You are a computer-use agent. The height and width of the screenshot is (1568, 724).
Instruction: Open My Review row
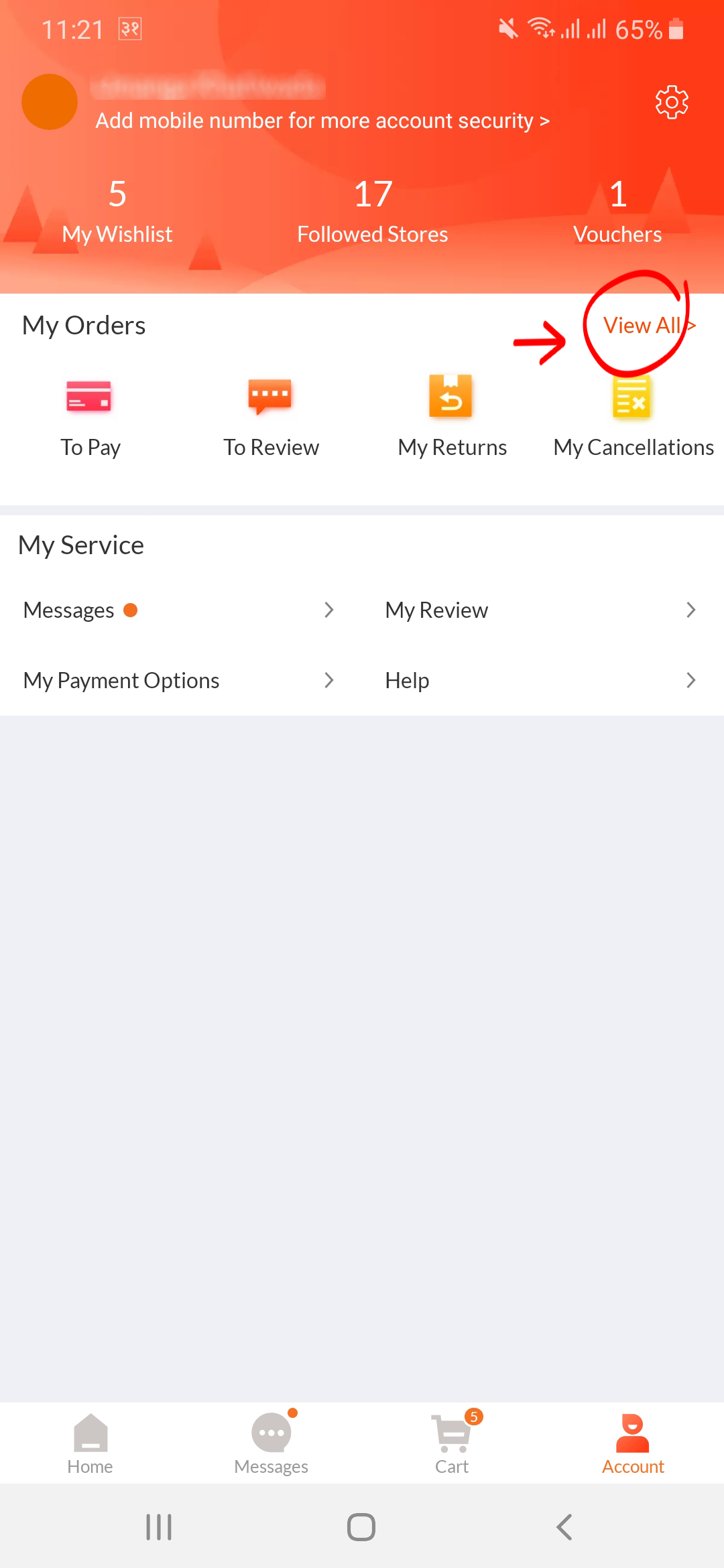pyautogui.click(x=541, y=610)
